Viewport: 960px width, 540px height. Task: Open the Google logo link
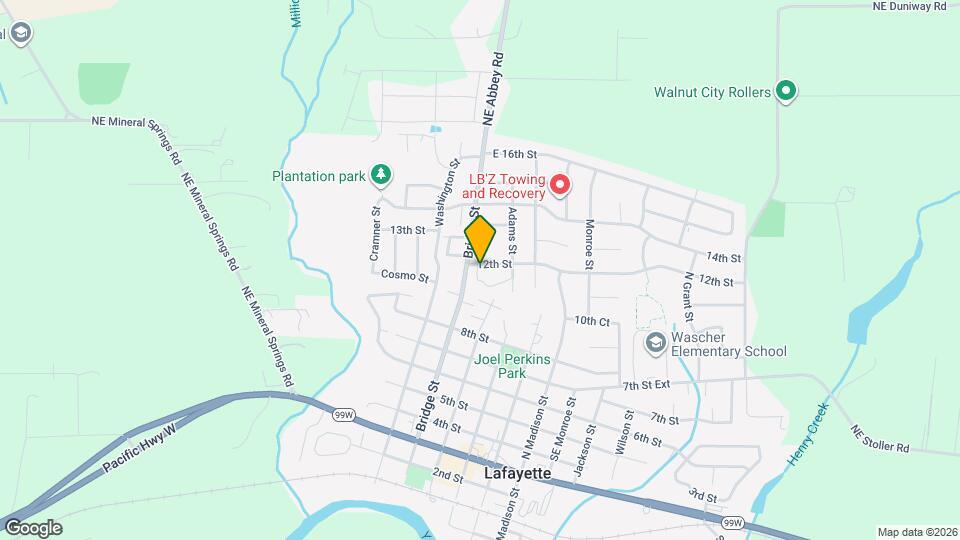33,528
